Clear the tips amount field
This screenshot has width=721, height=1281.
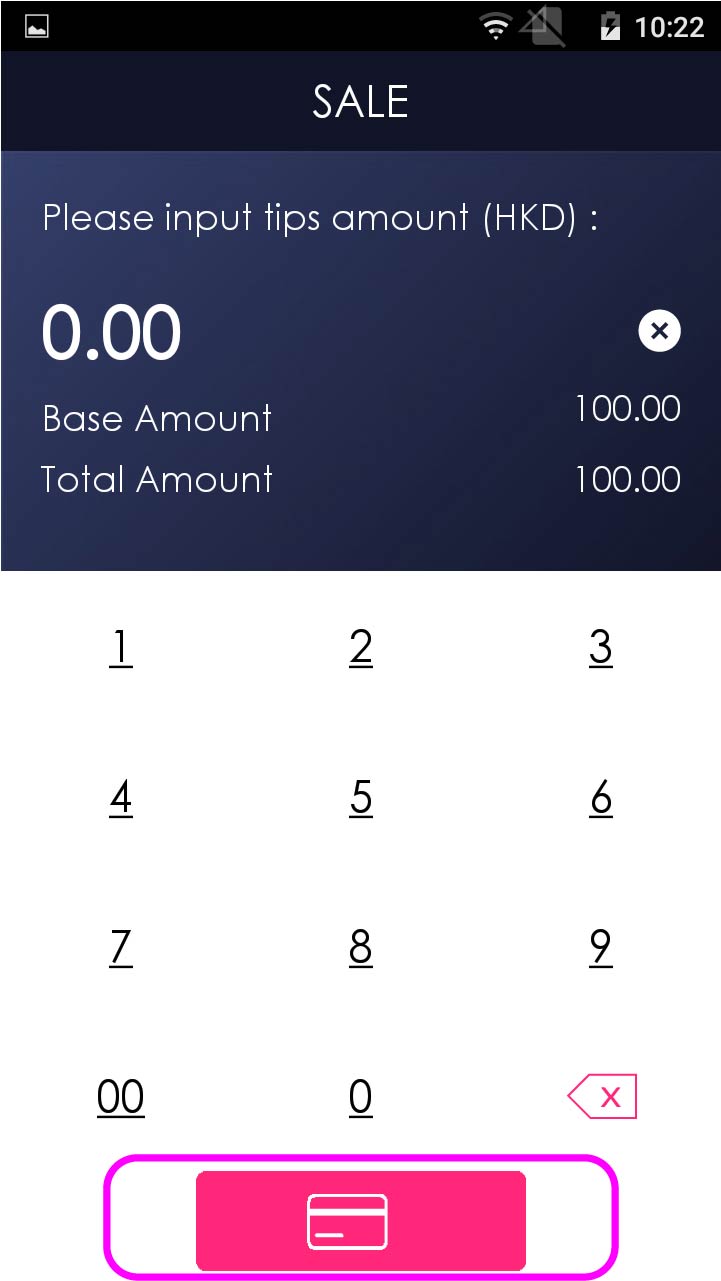coord(659,331)
